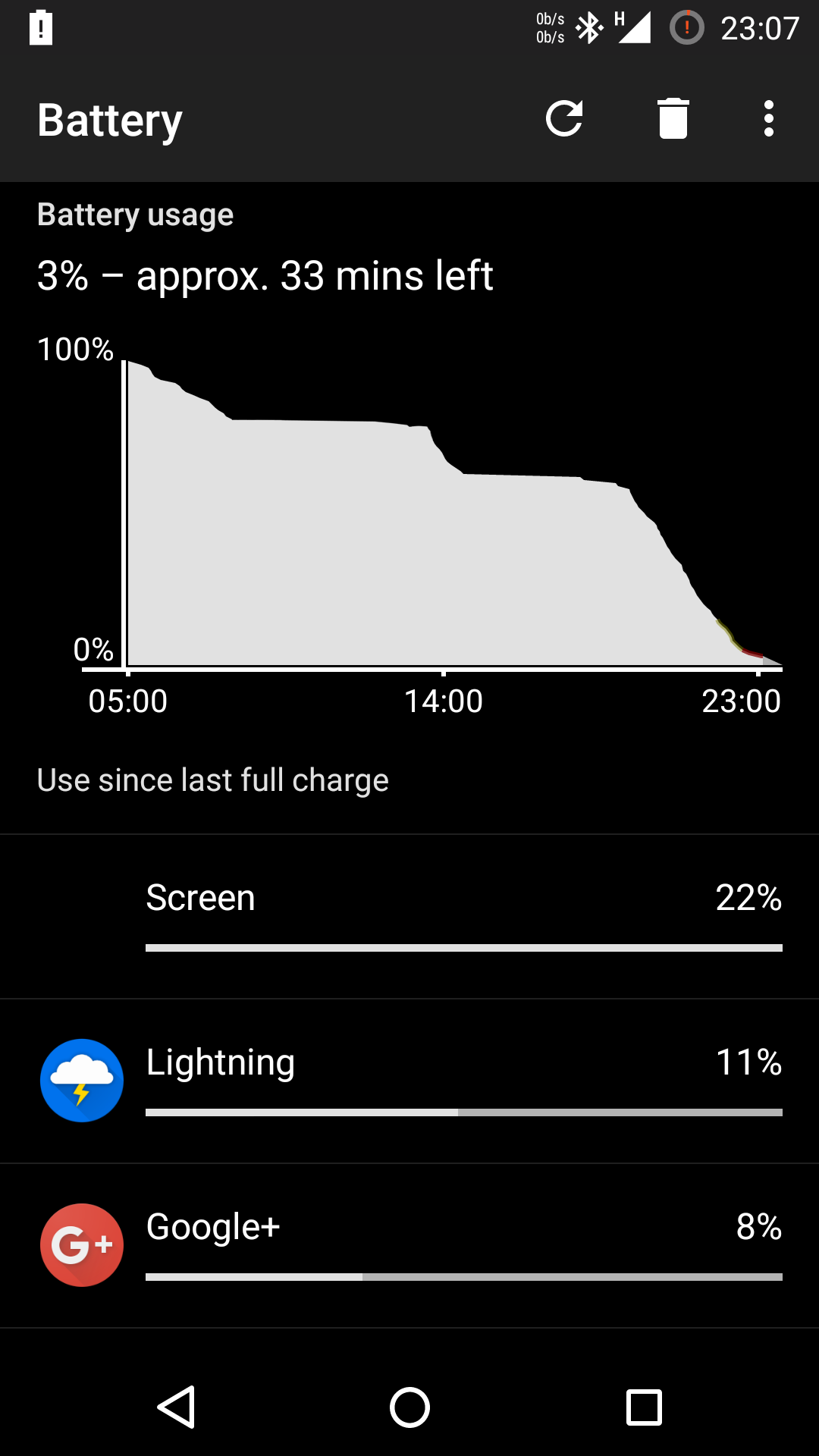View Lightning app battery usage
Screen dimensions: 819x1456
(409, 1081)
